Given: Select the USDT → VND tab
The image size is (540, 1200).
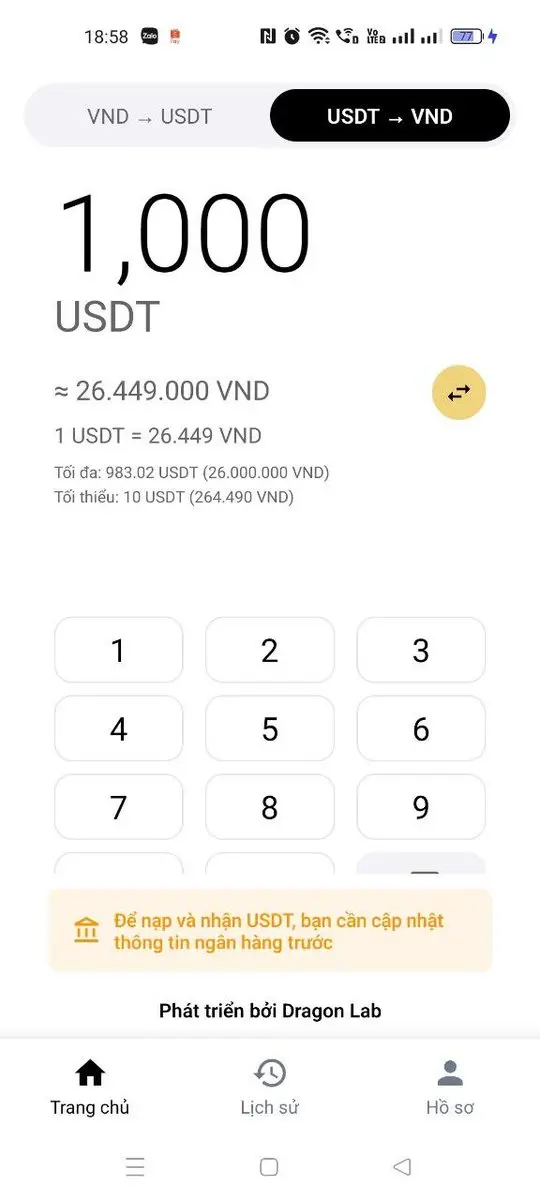Looking at the screenshot, I should tap(390, 117).
